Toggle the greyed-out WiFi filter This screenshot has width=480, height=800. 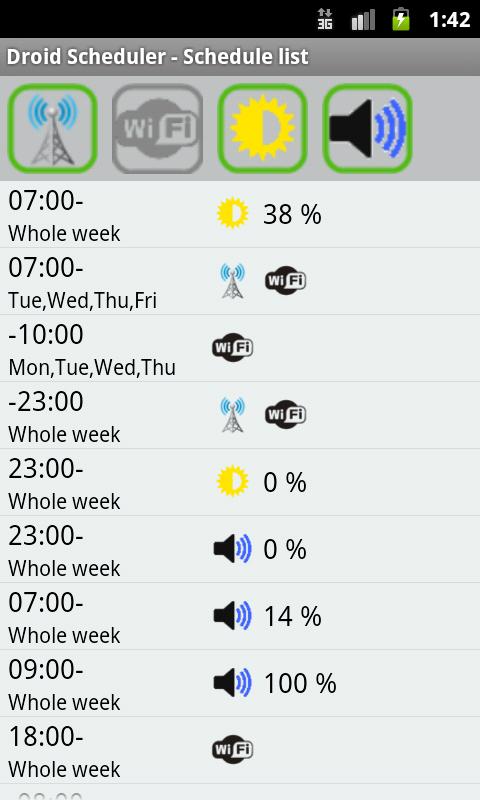[x=157, y=129]
